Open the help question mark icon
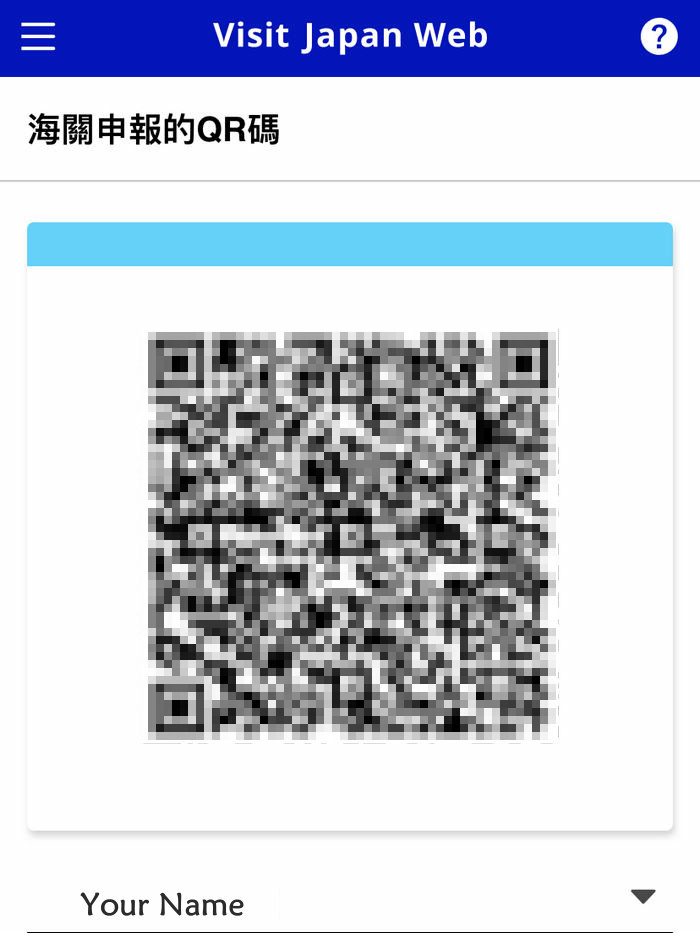This screenshot has width=700, height=933. click(x=658, y=37)
